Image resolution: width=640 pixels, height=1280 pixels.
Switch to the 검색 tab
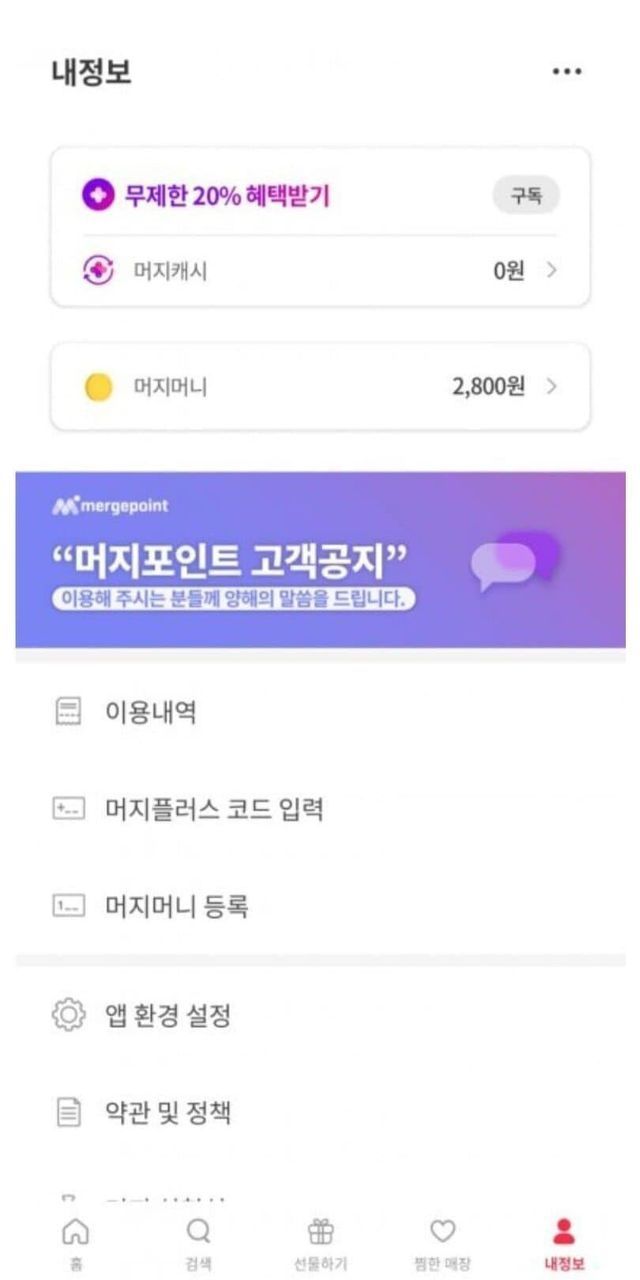[x=199, y=1243]
